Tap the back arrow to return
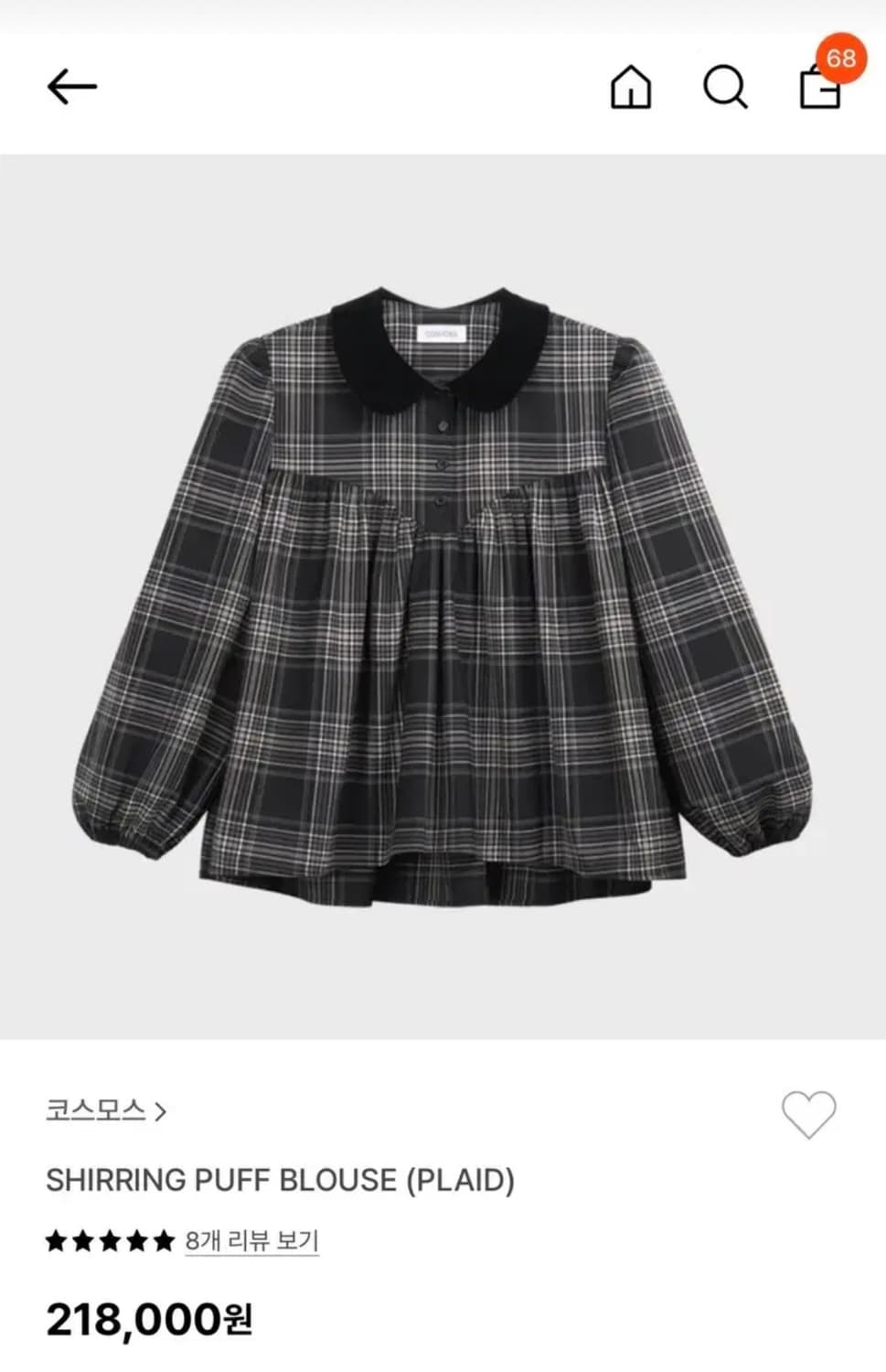The height and width of the screenshot is (1372, 886). pyautogui.click(x=73, y=85)
